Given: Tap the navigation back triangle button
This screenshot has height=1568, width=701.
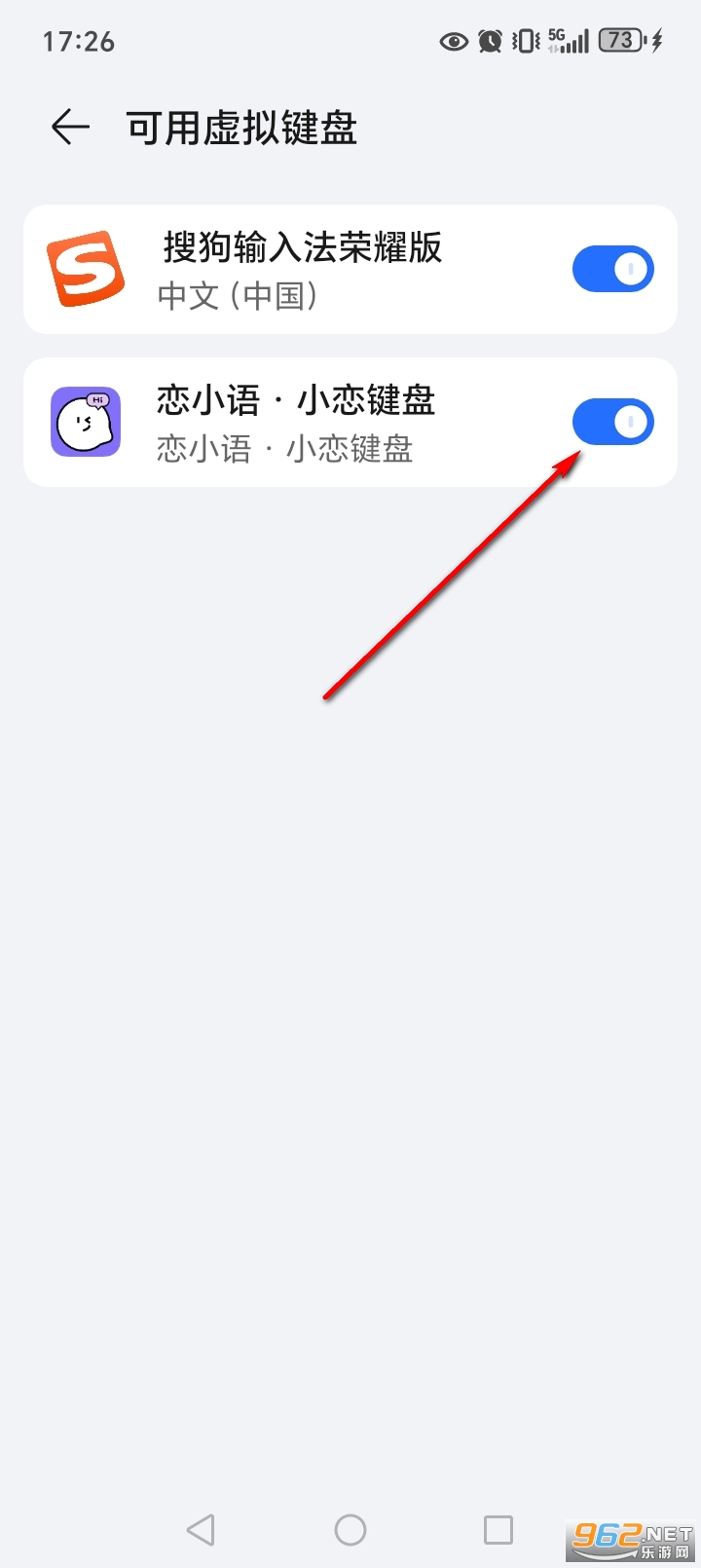Looking at the screenshot, I should [x=201, y=1529].
